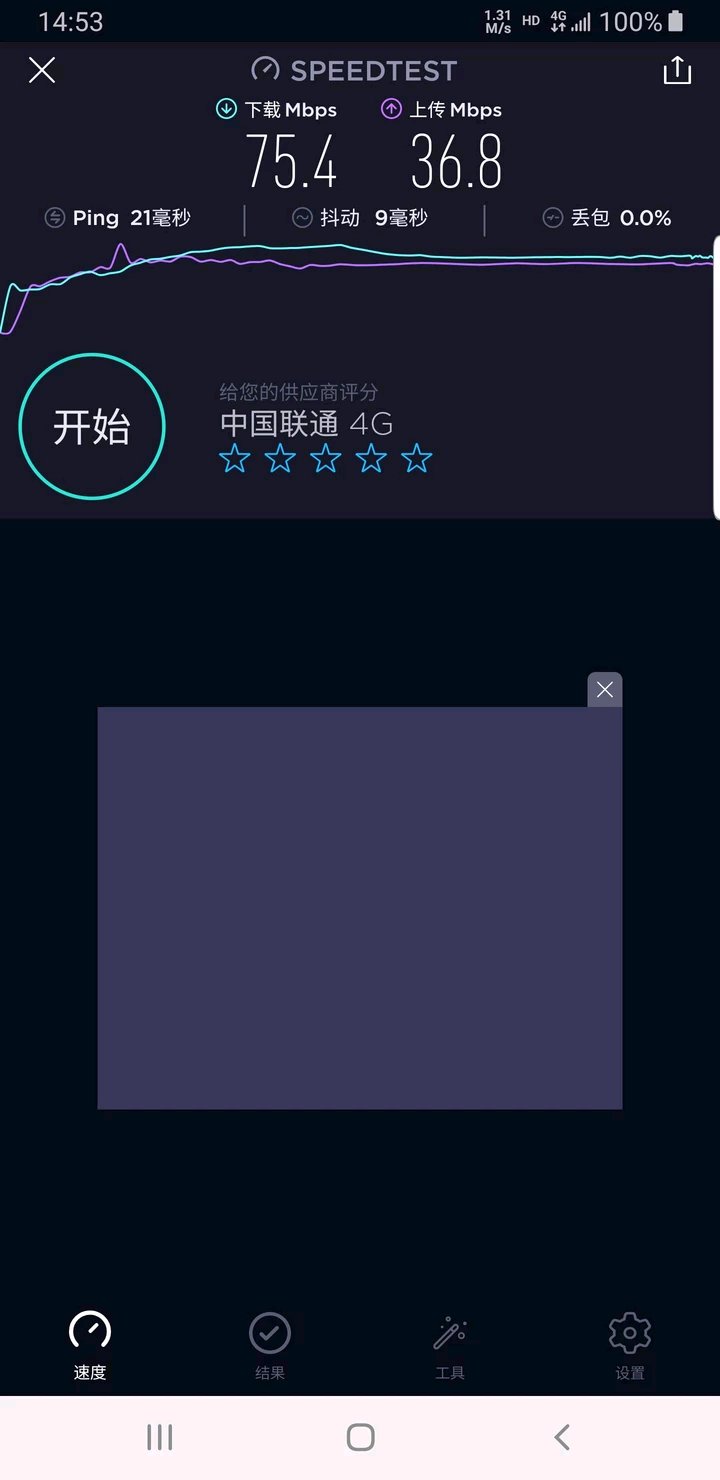
Task: Go back using the system back button
Action: 562,1437
